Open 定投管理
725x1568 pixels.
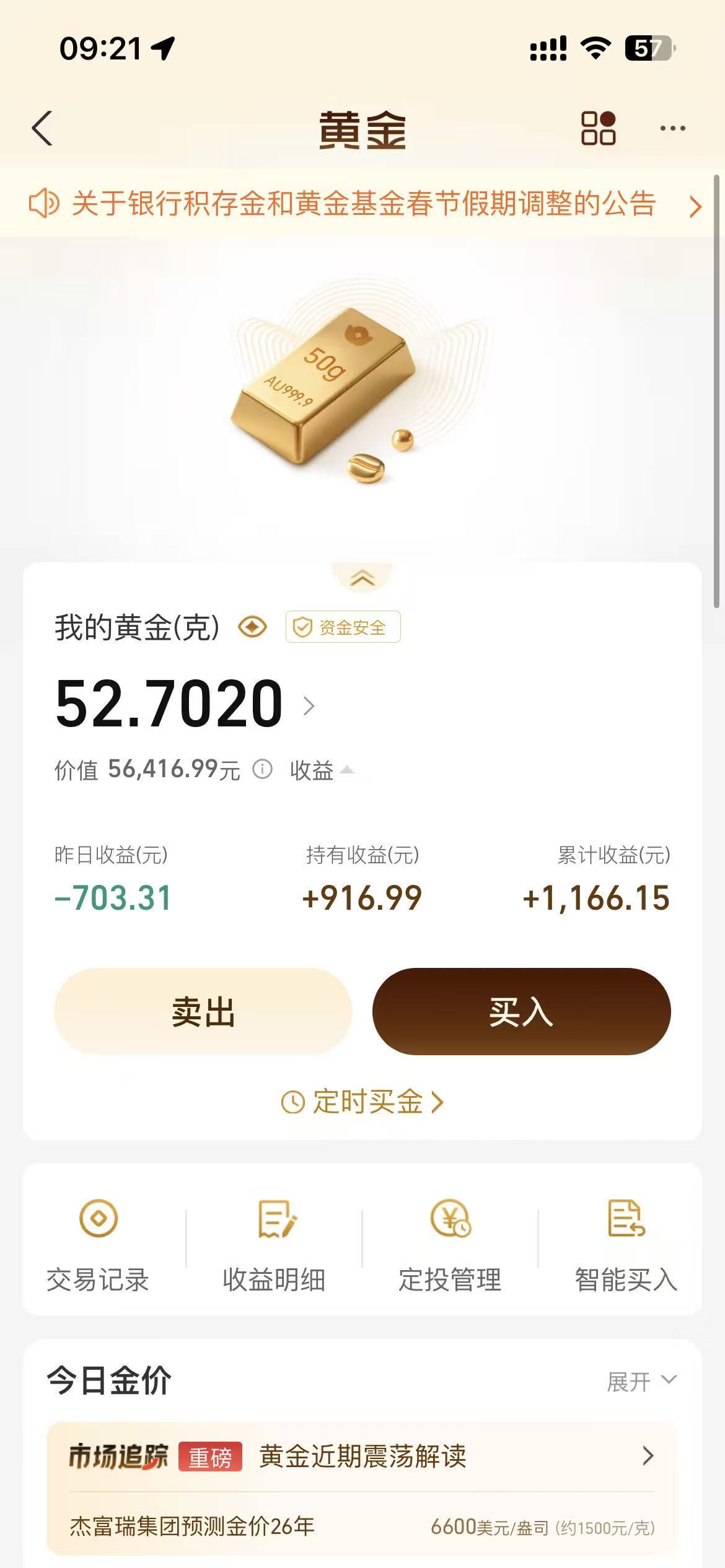(x=450, y=1244)
